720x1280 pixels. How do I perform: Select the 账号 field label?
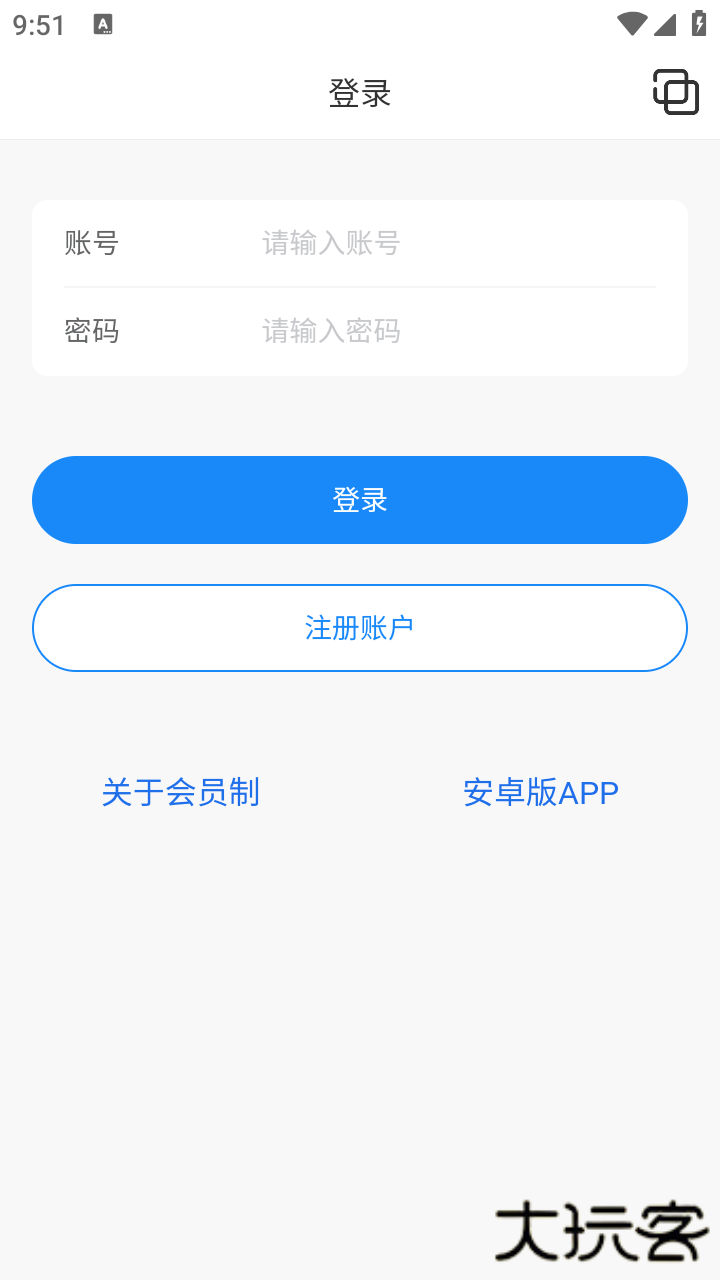click(92, 243)
